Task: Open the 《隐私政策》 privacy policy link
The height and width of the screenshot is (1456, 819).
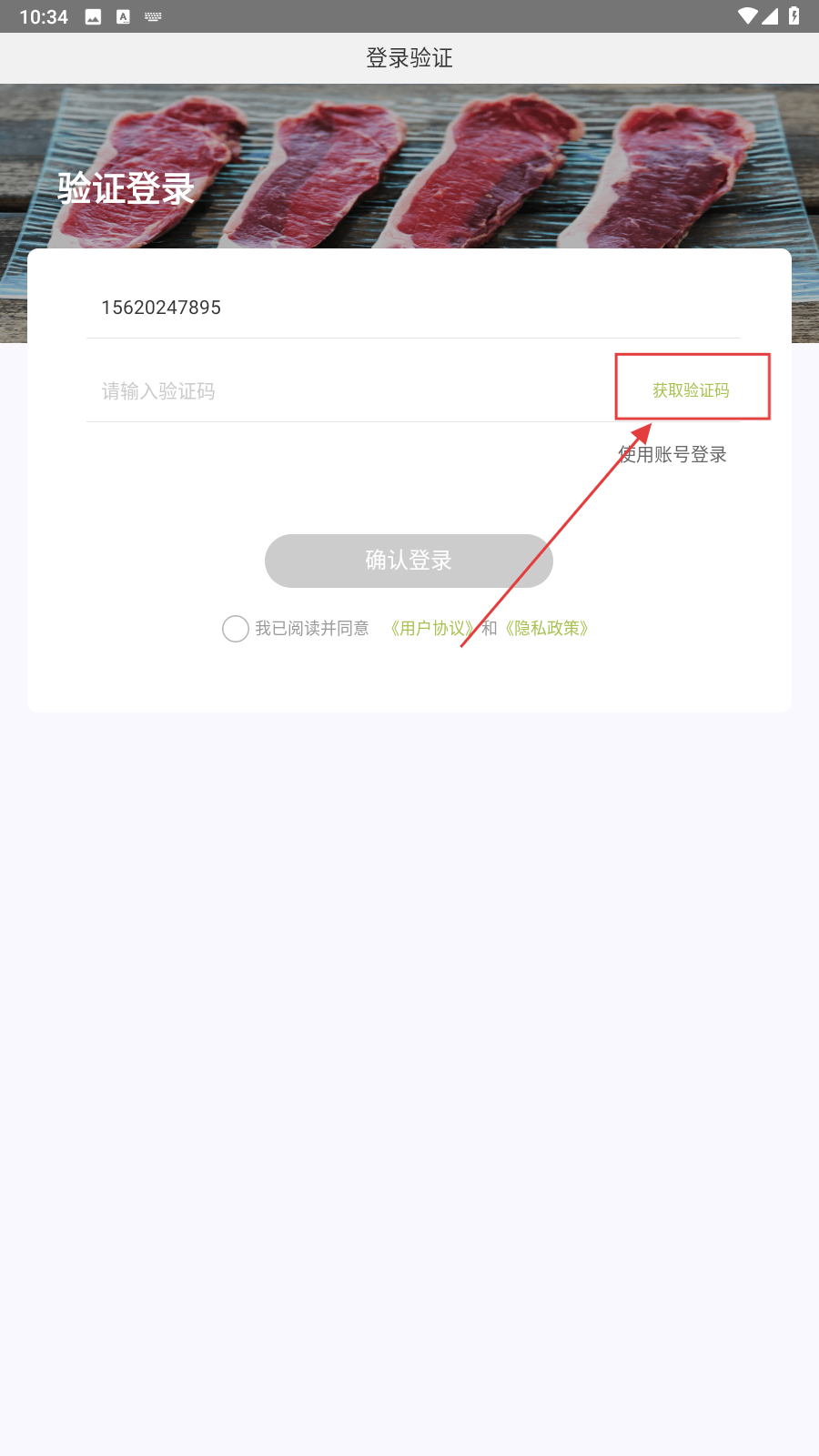Action: (x=547, y=629)
